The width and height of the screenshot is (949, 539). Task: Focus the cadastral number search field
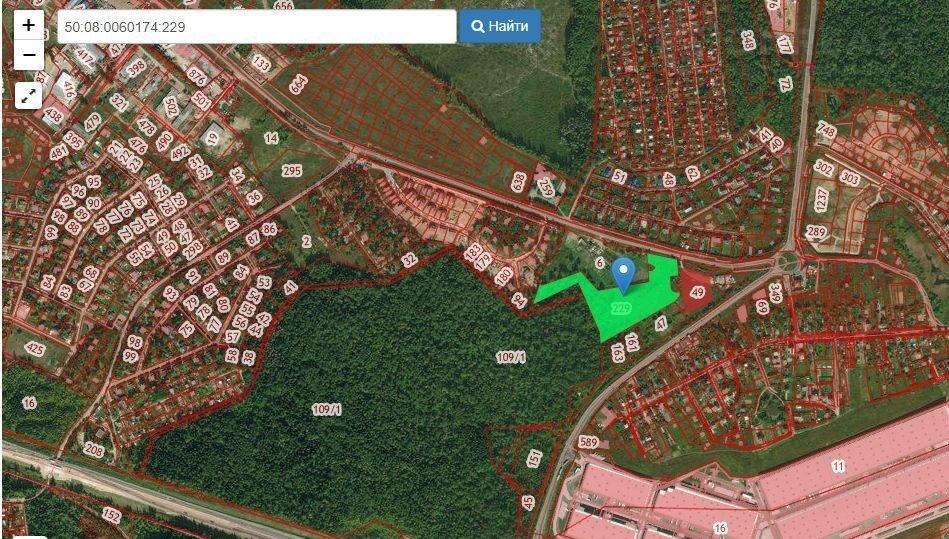(x=256, y=27)
